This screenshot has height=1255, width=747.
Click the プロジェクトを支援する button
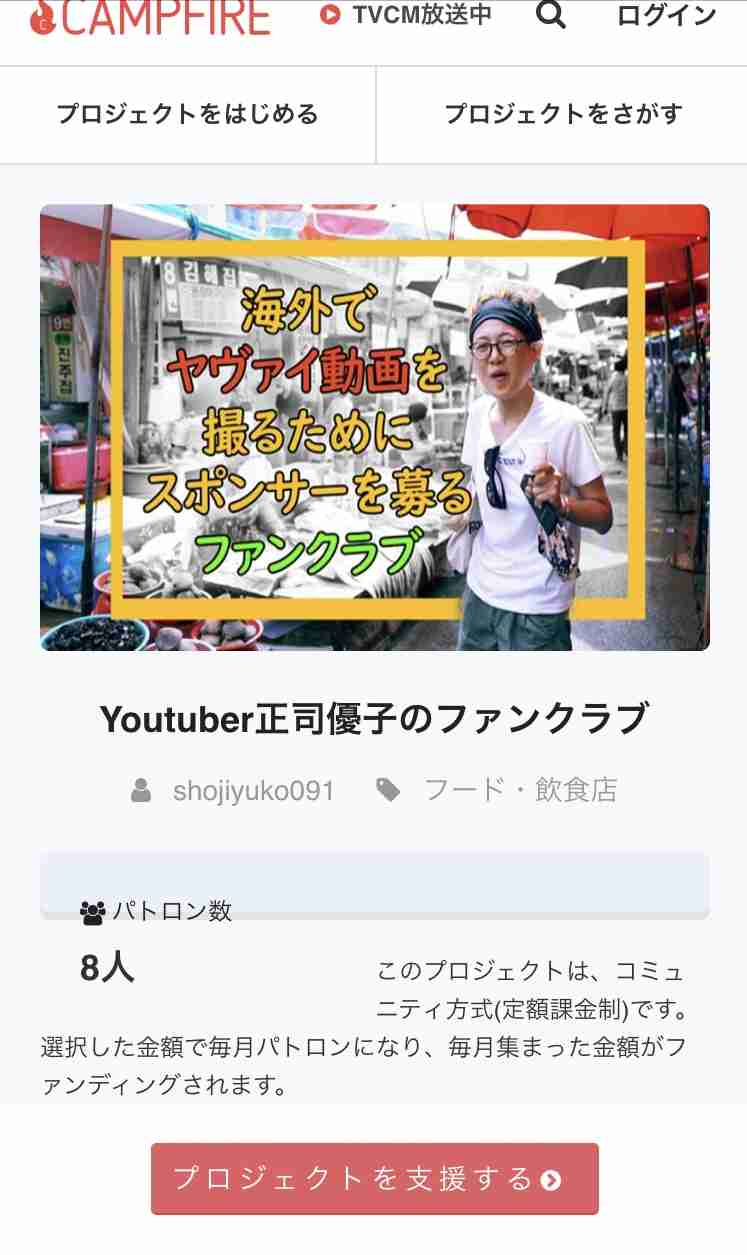point(373,1179)
